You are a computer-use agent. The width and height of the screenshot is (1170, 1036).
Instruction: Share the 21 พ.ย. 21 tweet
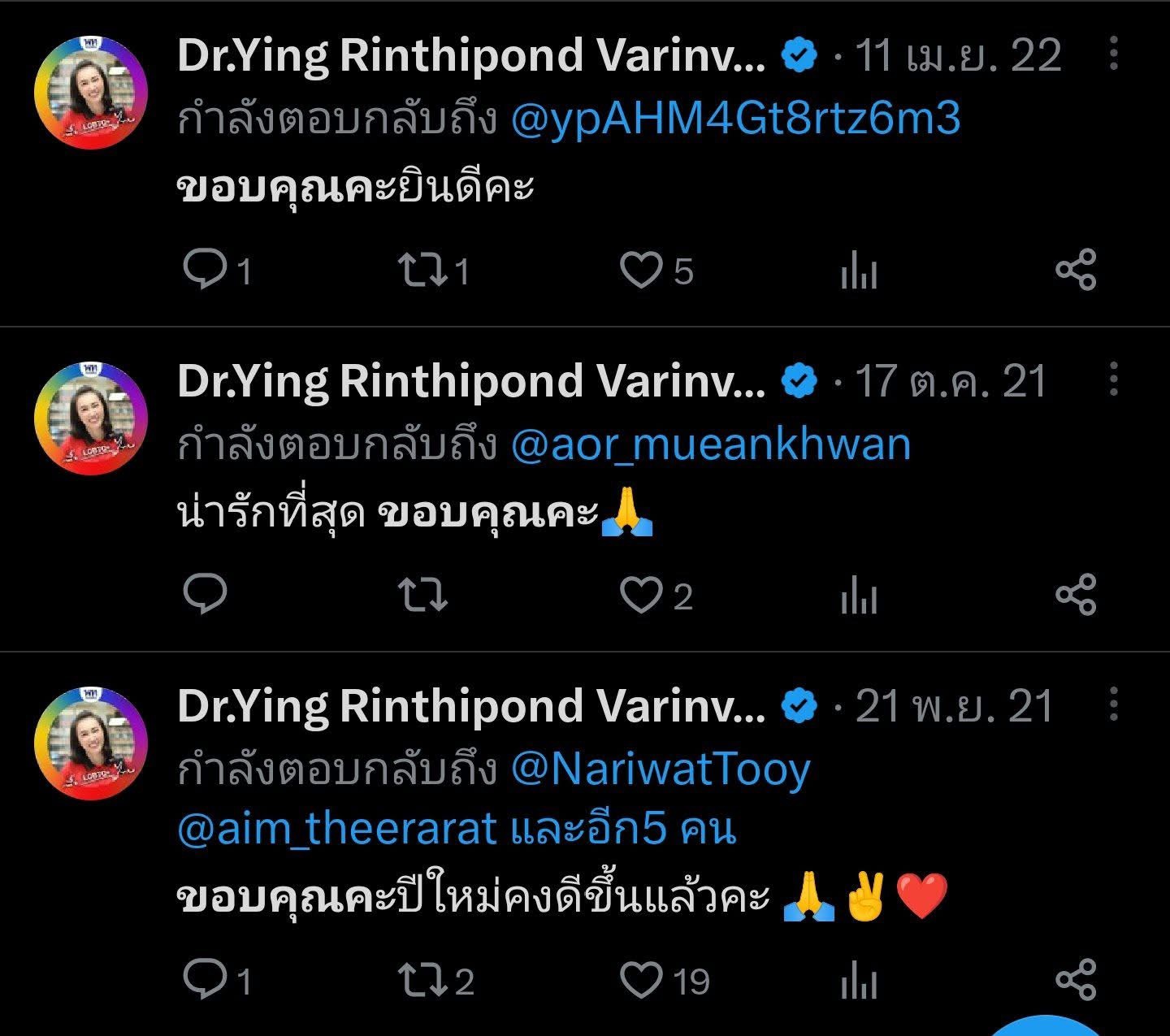(1076, 979)
